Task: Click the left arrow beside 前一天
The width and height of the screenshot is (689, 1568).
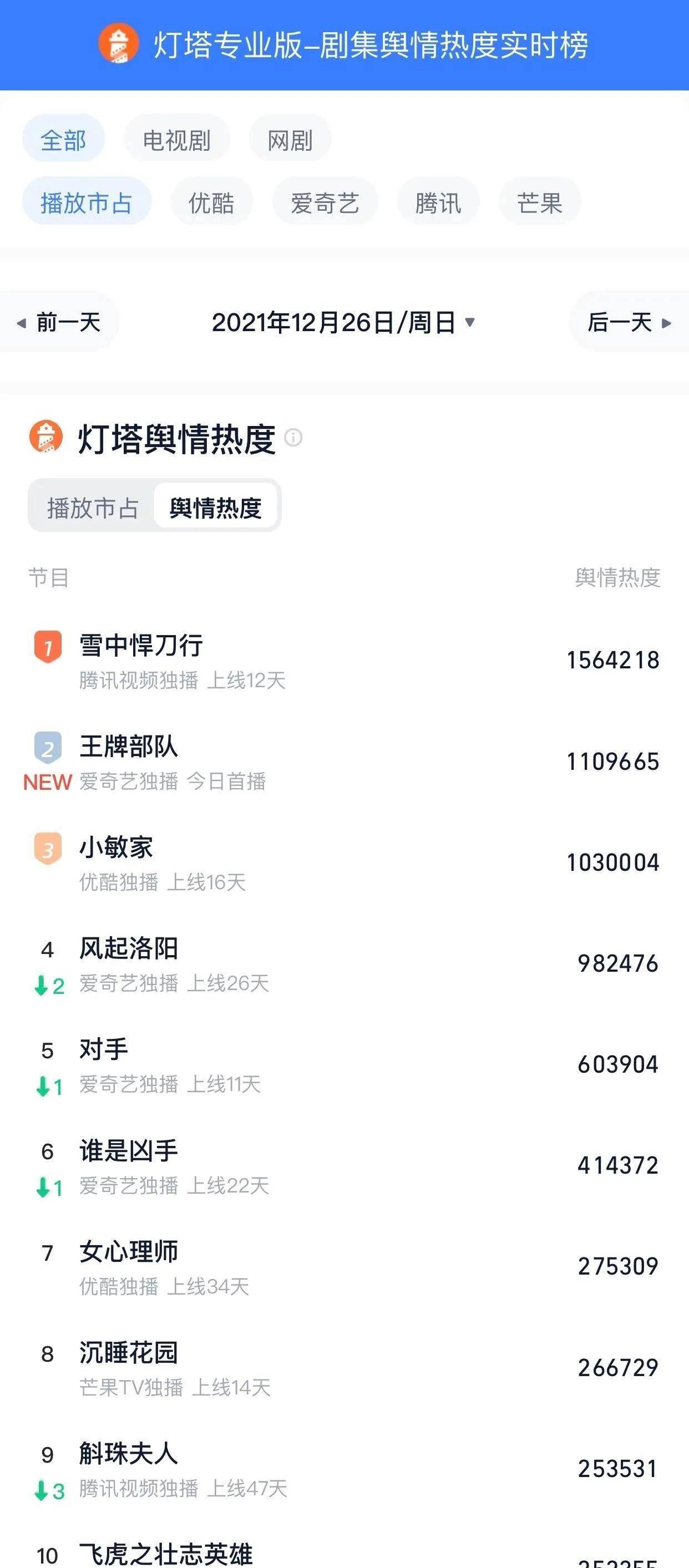Action: coord(19,323)
